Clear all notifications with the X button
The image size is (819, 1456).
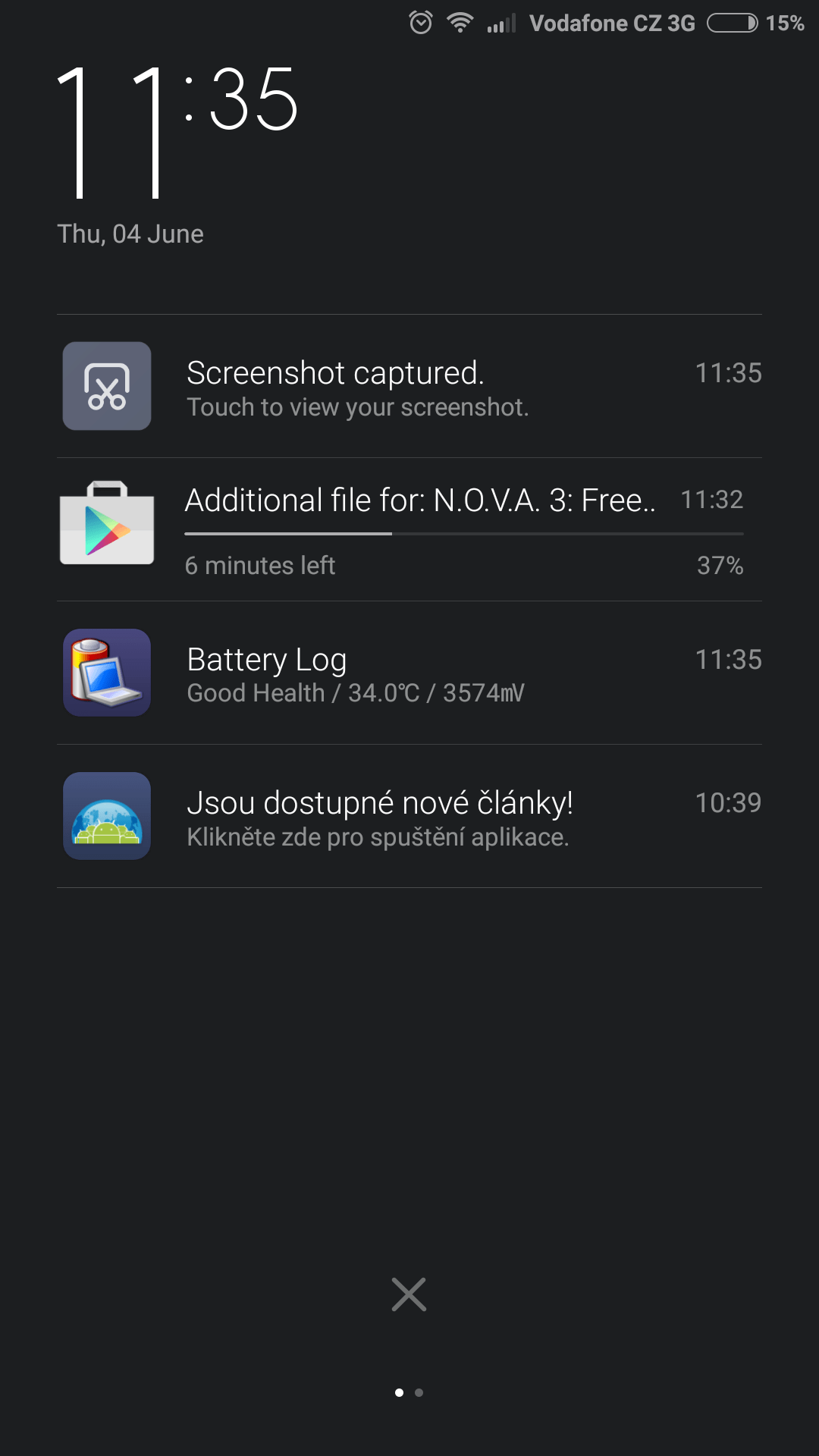click(x=409, y=1294)
